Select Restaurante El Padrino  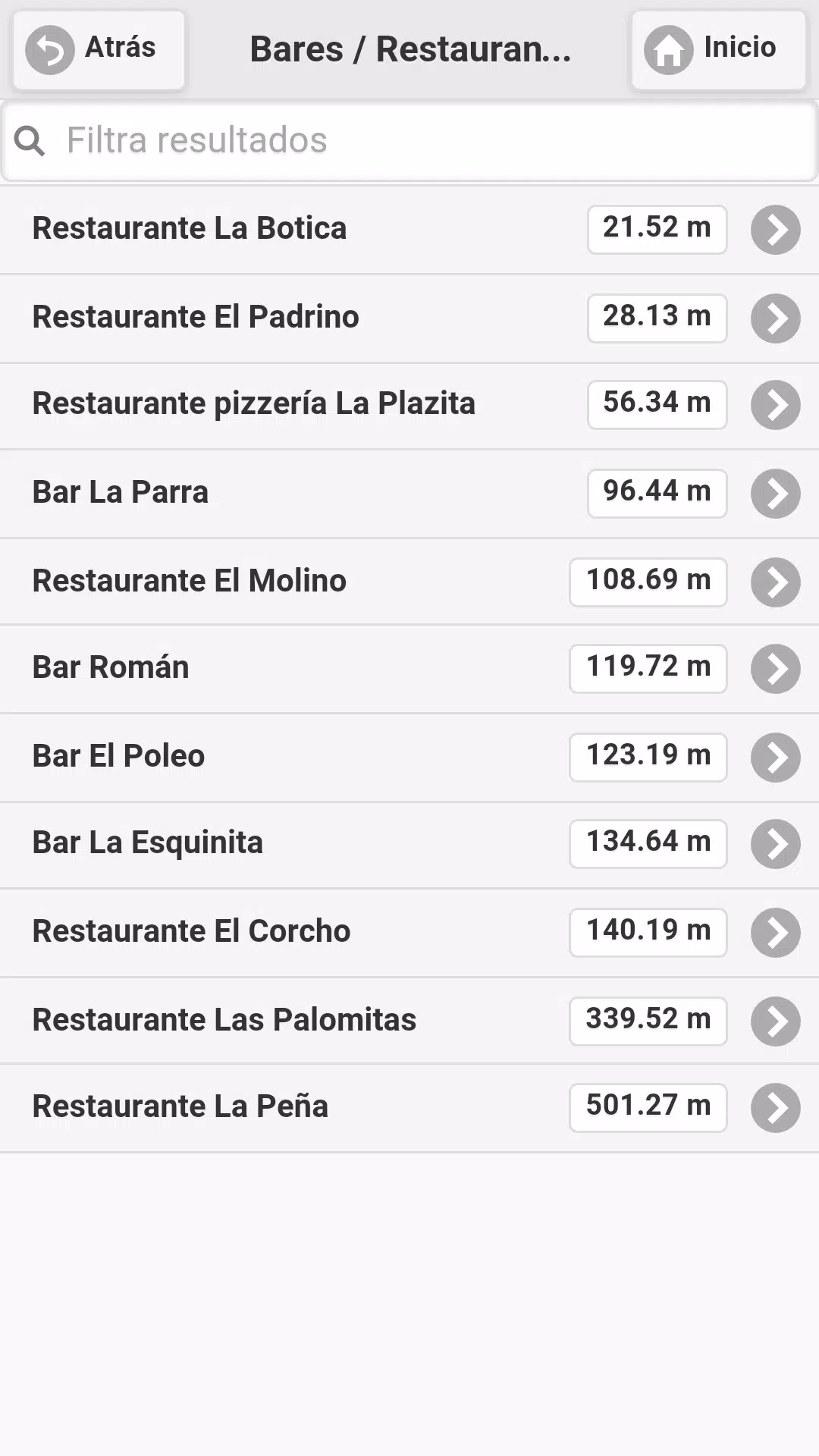coord(409,318)
